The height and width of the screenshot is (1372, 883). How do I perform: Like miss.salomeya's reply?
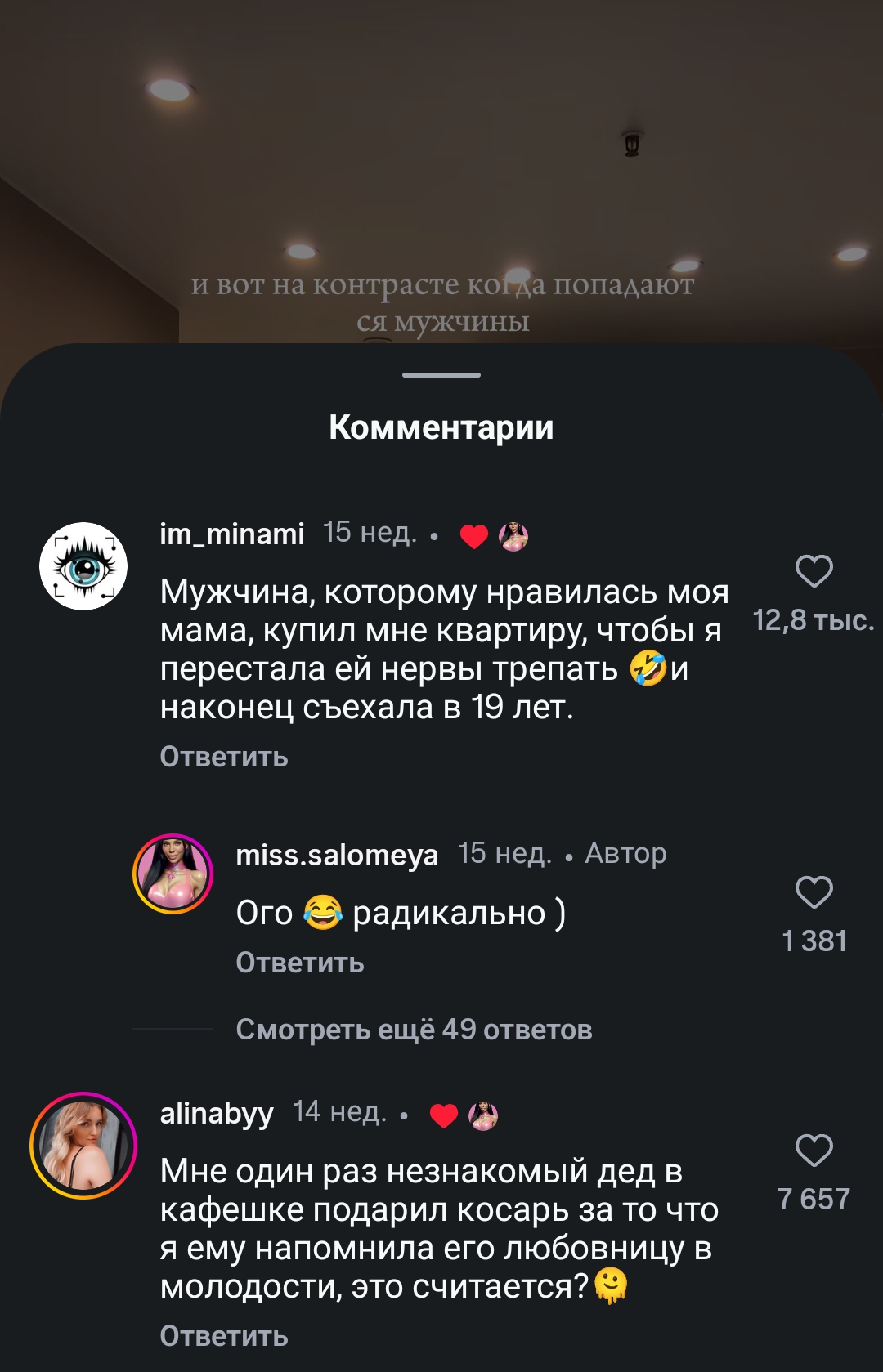814,892
